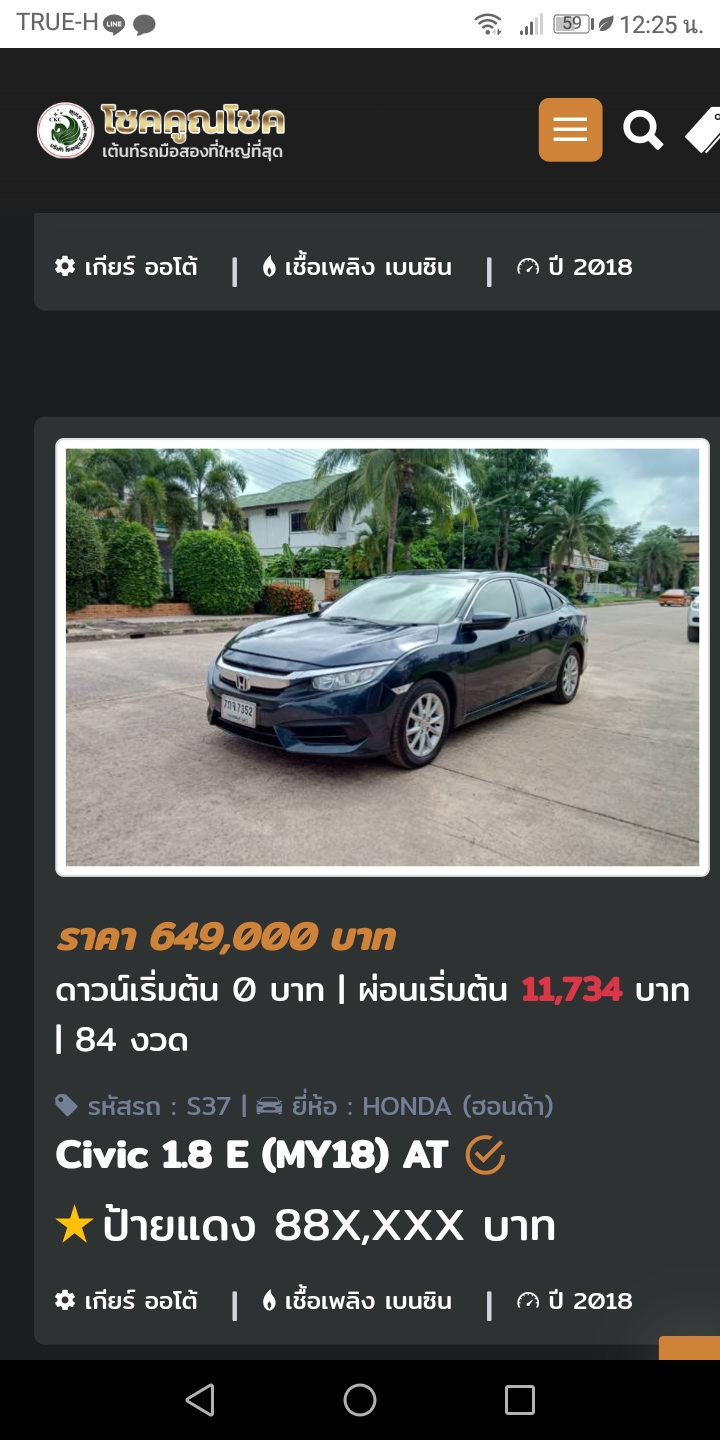Tap the price tag icon in header

tap(703, 131)
